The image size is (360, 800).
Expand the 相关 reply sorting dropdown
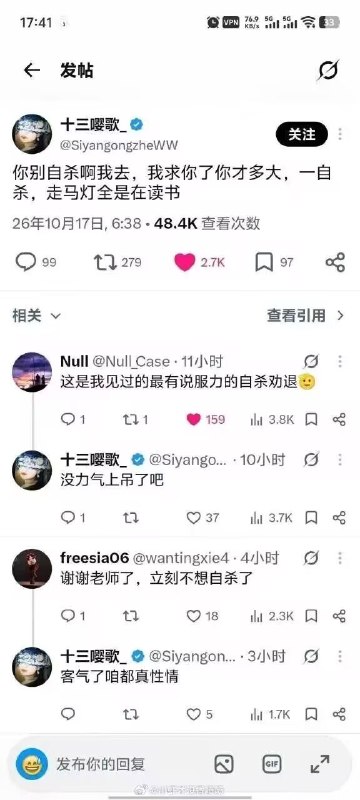(x=37, y=316)
